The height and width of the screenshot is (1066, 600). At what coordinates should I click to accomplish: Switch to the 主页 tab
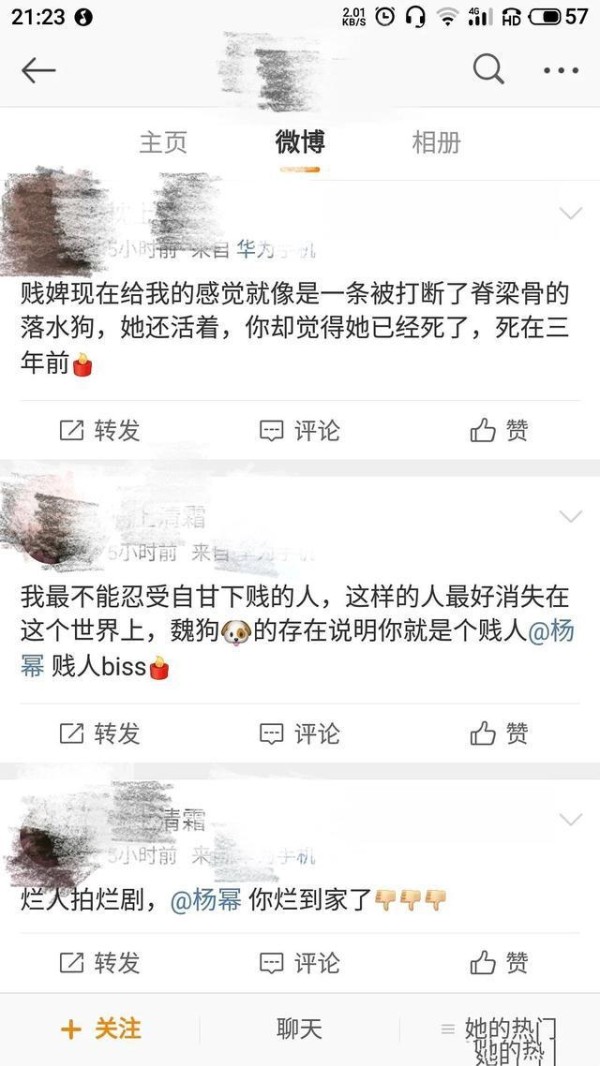[163, 143]
